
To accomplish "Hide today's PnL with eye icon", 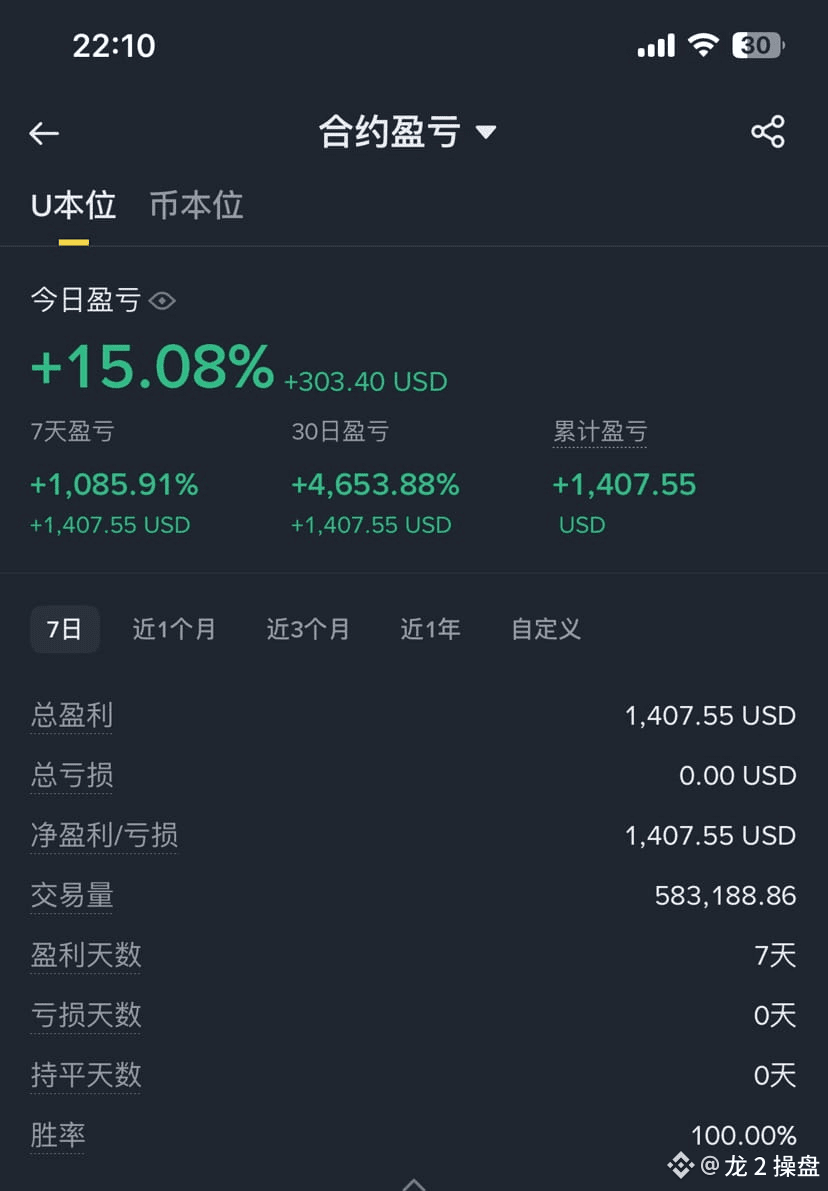I will point(162,301).
